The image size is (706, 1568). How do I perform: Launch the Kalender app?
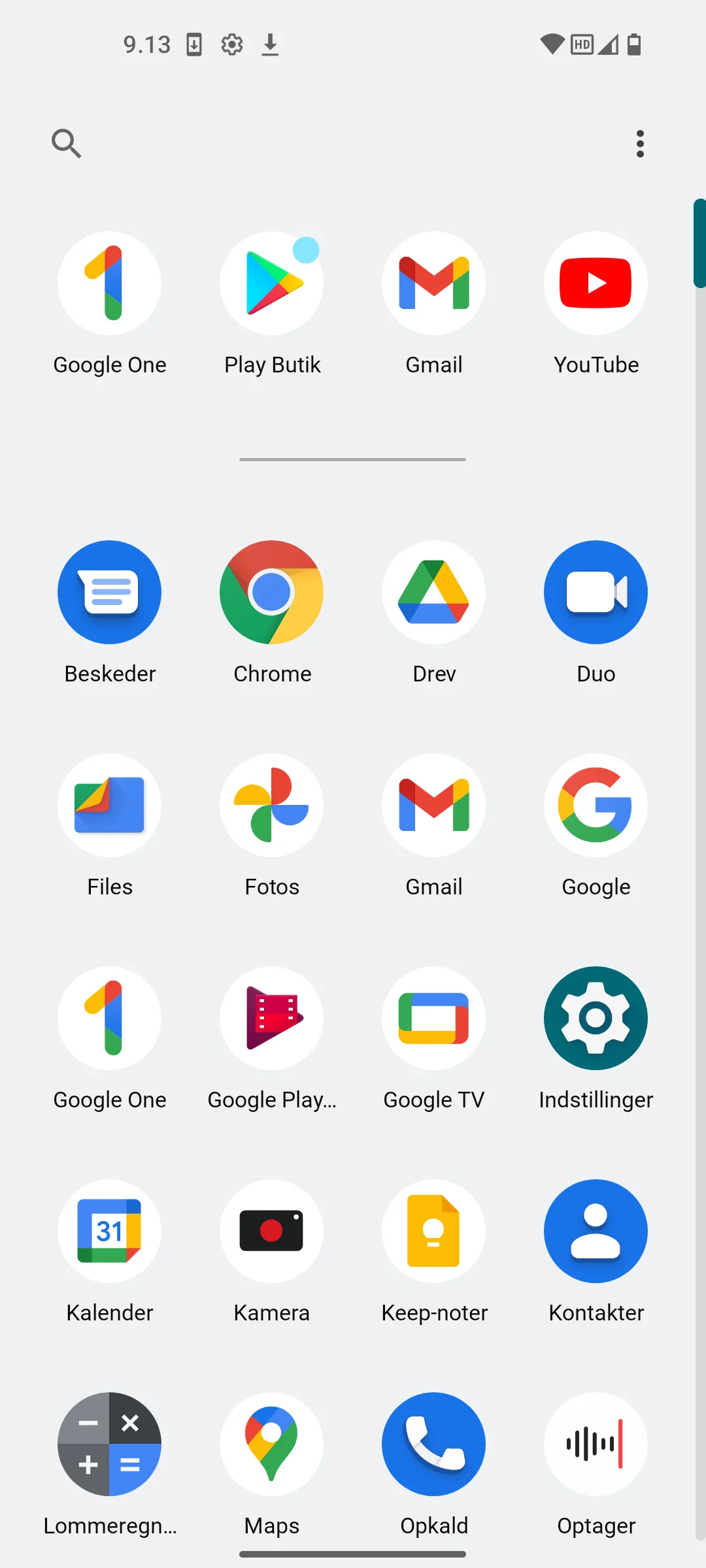[110, 1232]
